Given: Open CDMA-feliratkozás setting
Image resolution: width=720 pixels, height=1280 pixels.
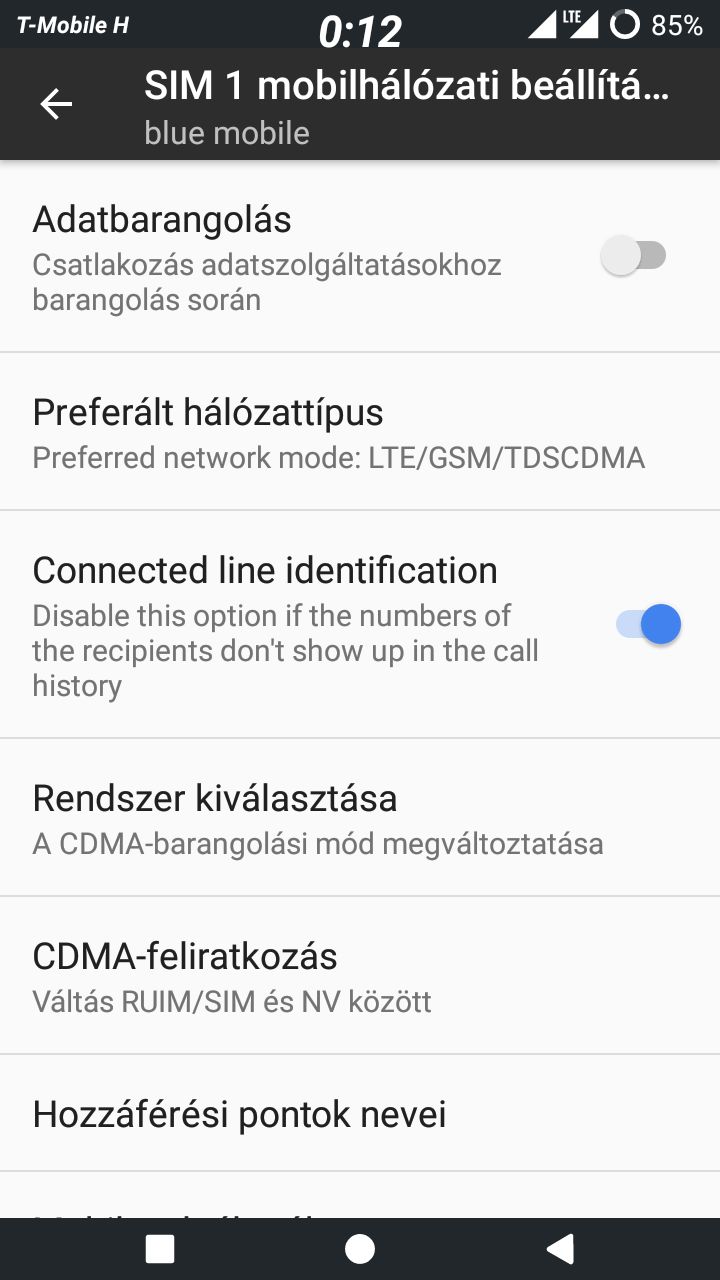Looking at the screenshot, I should [360, 975].
